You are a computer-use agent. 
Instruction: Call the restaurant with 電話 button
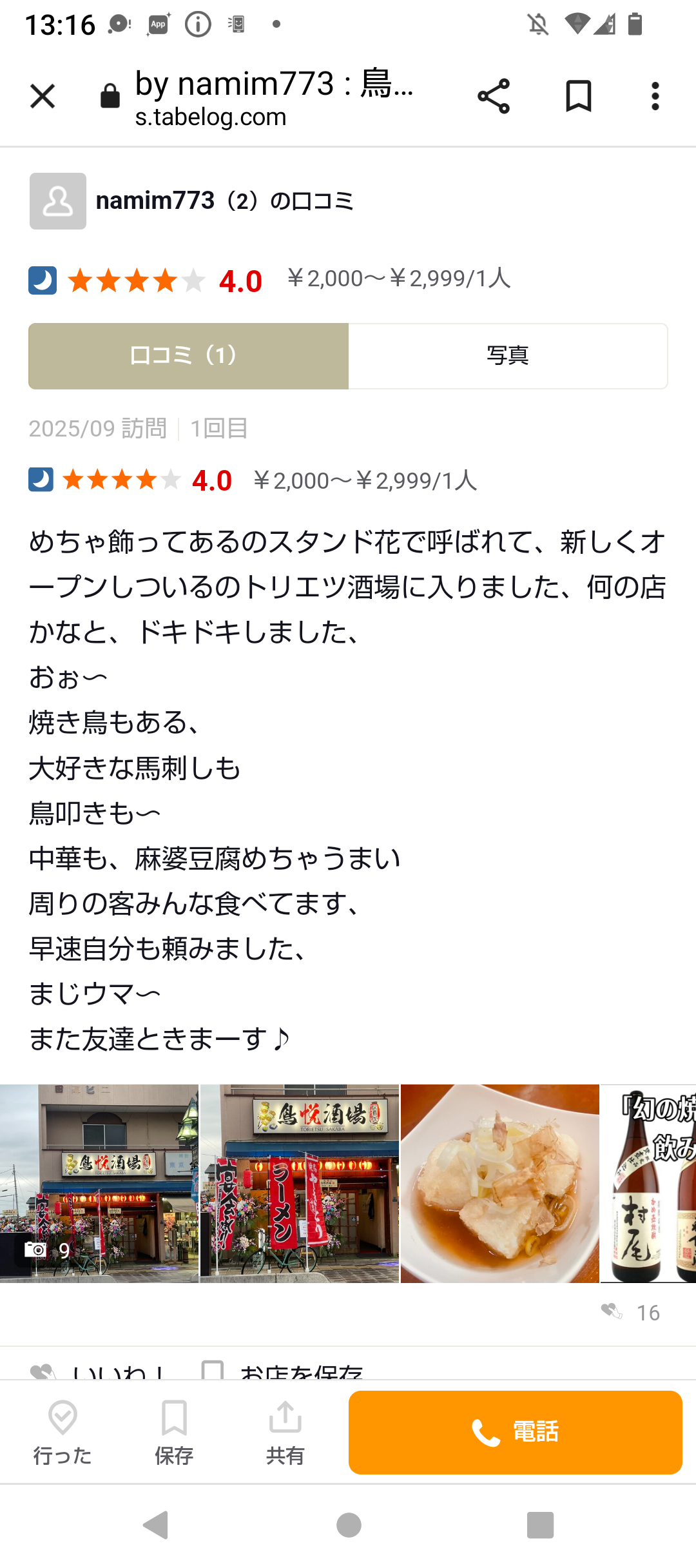click(516, 1432)
